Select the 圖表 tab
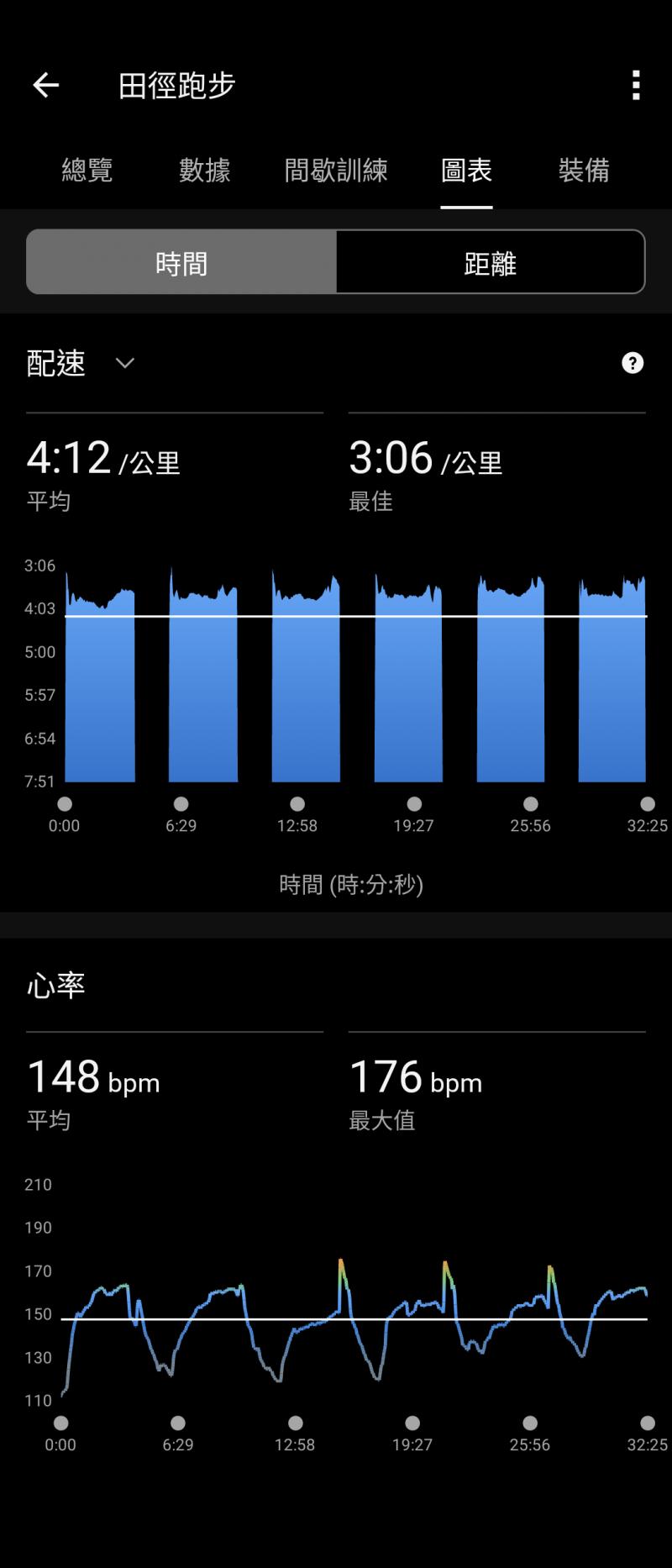 tap(466, 171)
